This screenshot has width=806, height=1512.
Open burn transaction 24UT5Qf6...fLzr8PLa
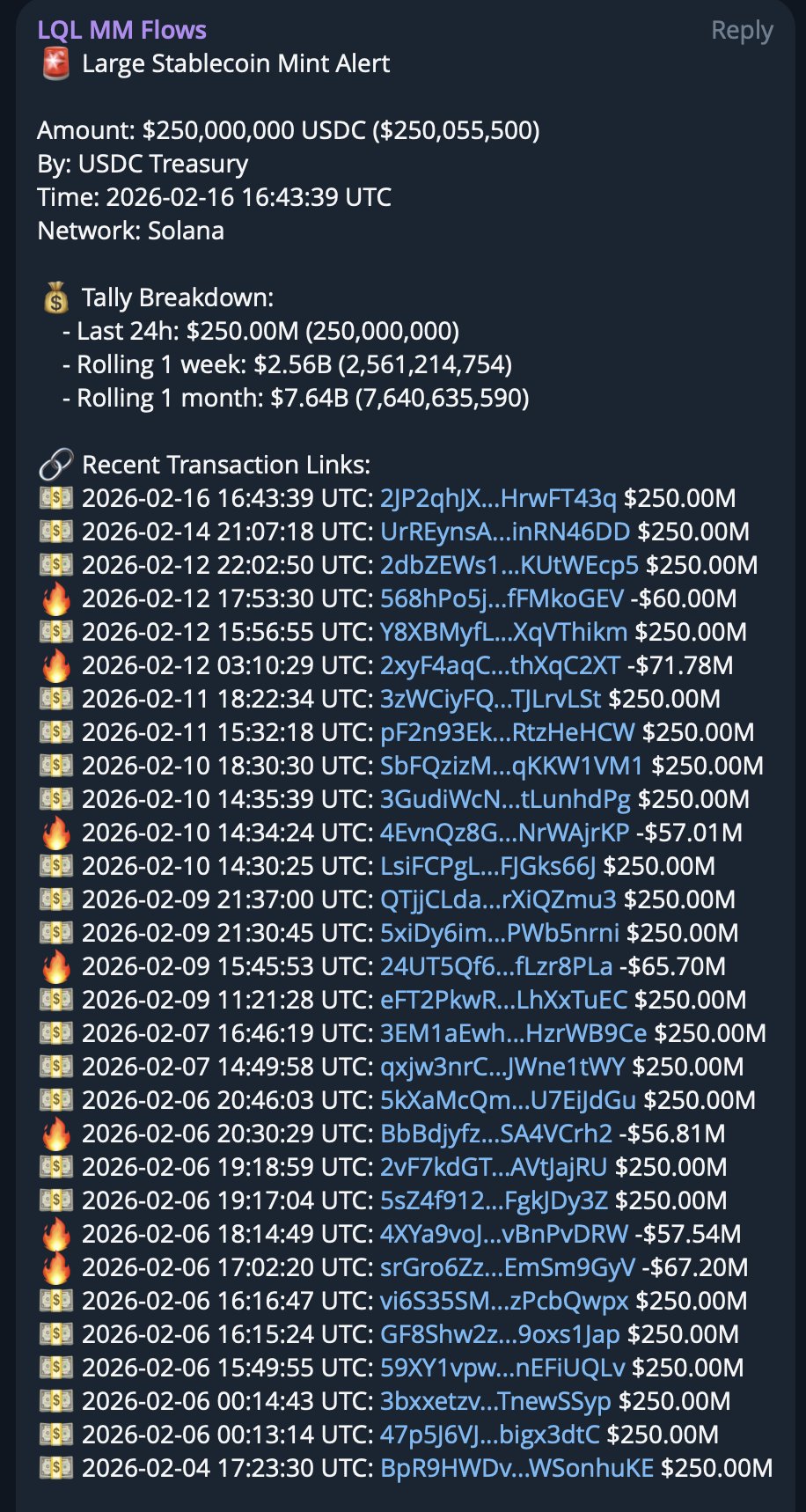(x=495, y=966)
